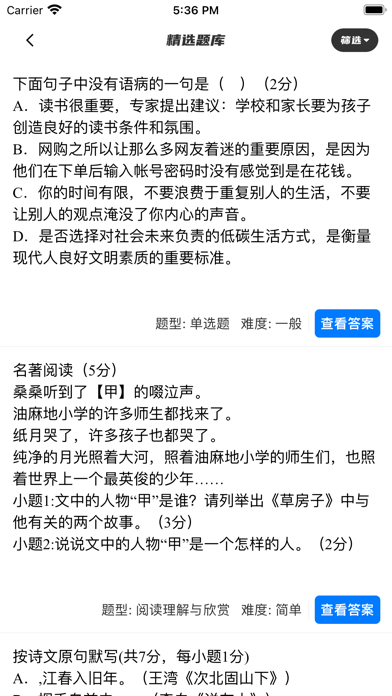Open the 筛选 filter dropdown

click(355, 40)
